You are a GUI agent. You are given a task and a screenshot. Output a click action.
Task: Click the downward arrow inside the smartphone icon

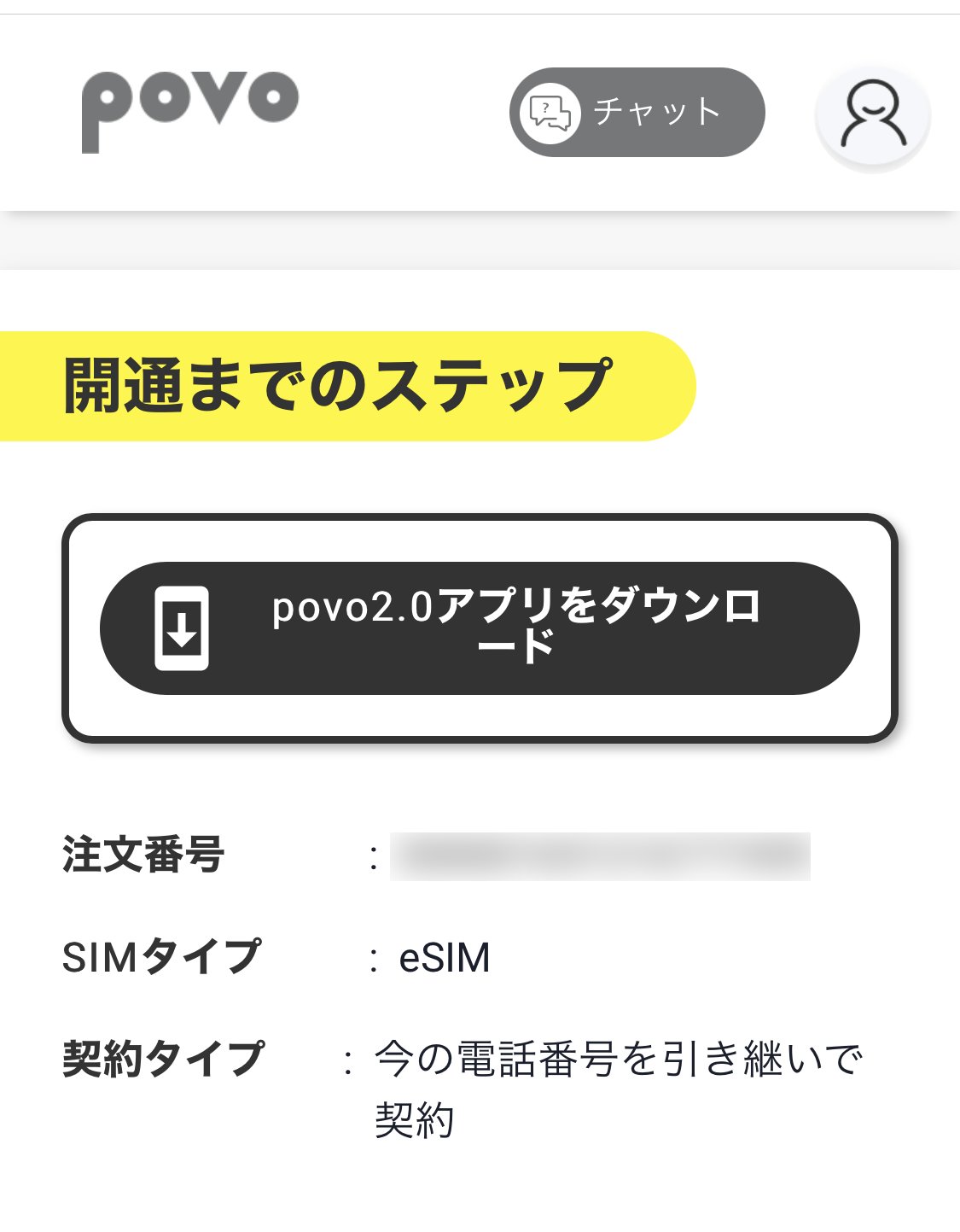182,632
